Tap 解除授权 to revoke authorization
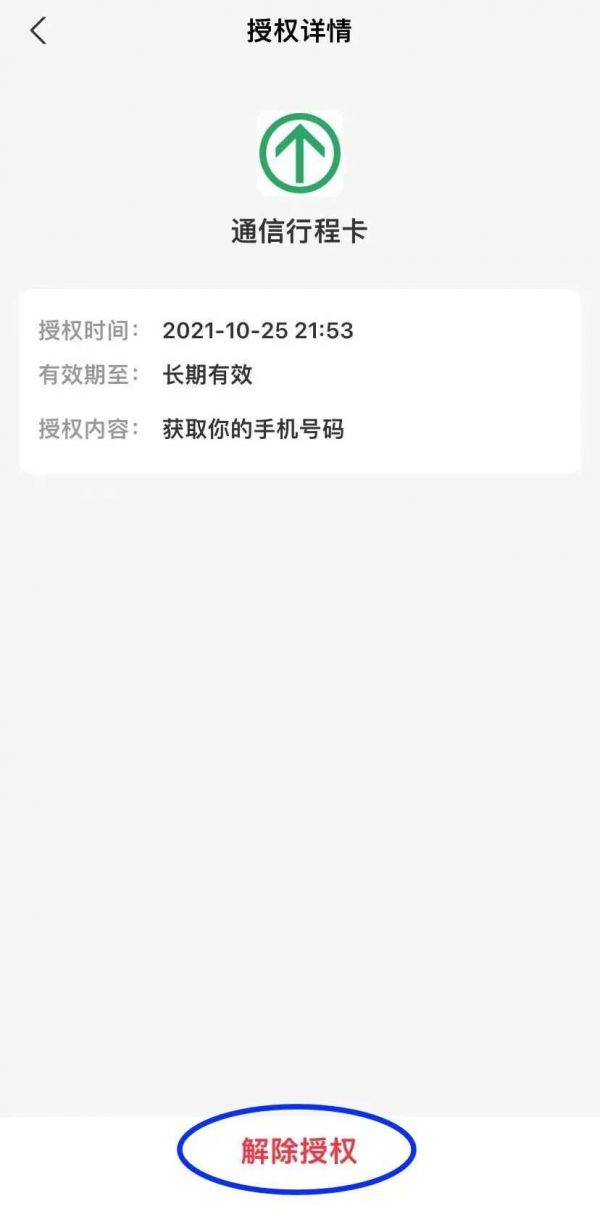Image resolution: width=600 pixels, height=1227 pixels. tap(298, 1151)
